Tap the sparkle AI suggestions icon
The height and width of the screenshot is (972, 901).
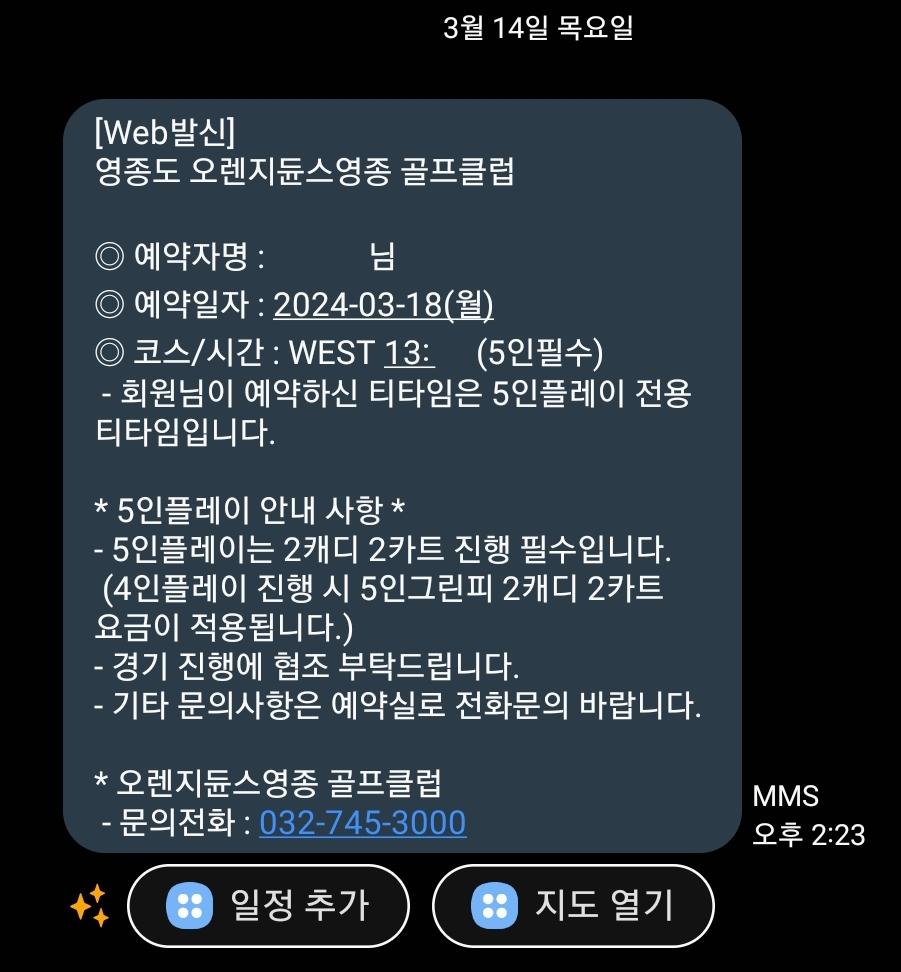point(88,906)
